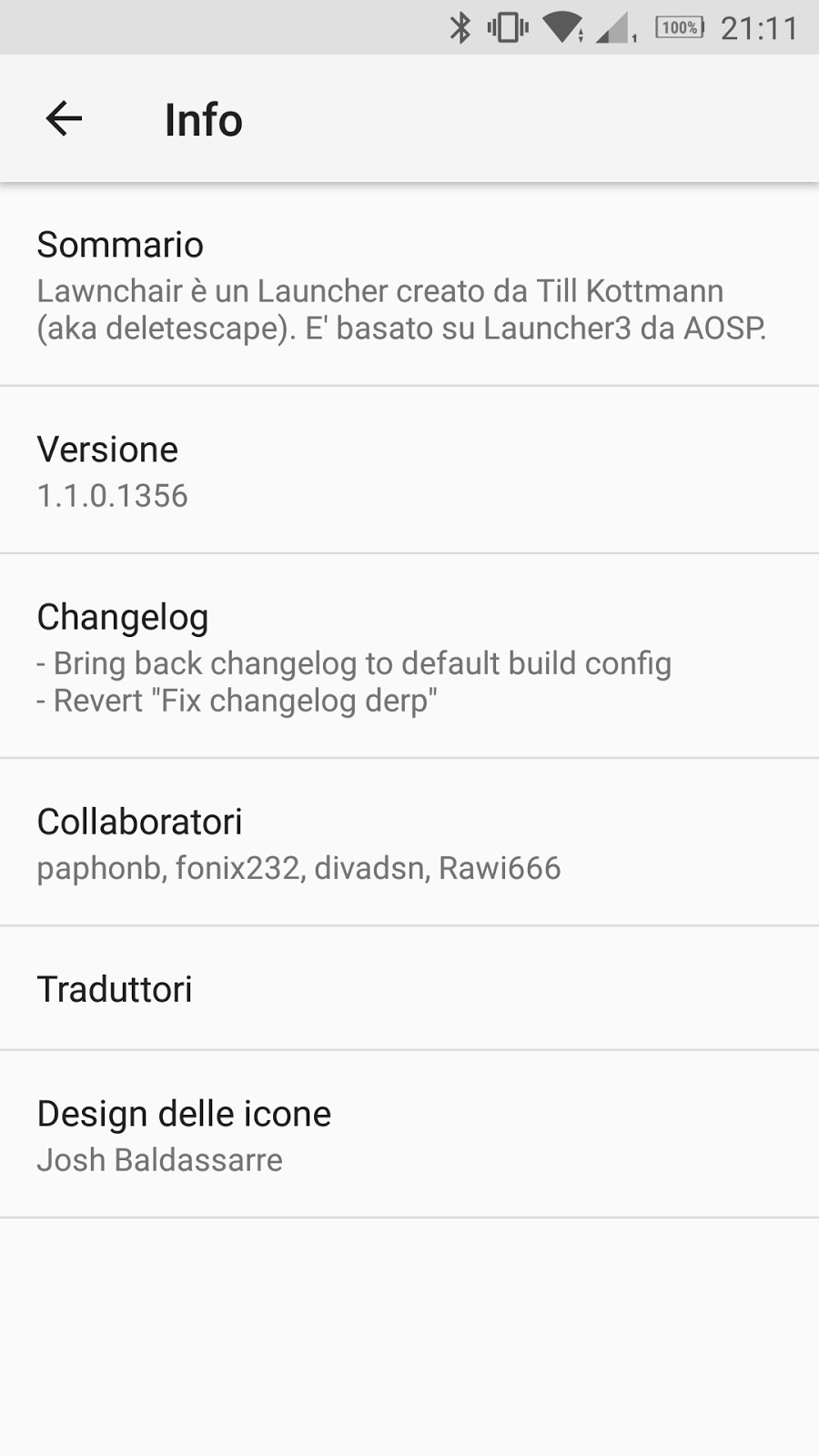Viewport: 819px width, 1456px height.
Task: Open the Collaboratori list
Action: 409,843
